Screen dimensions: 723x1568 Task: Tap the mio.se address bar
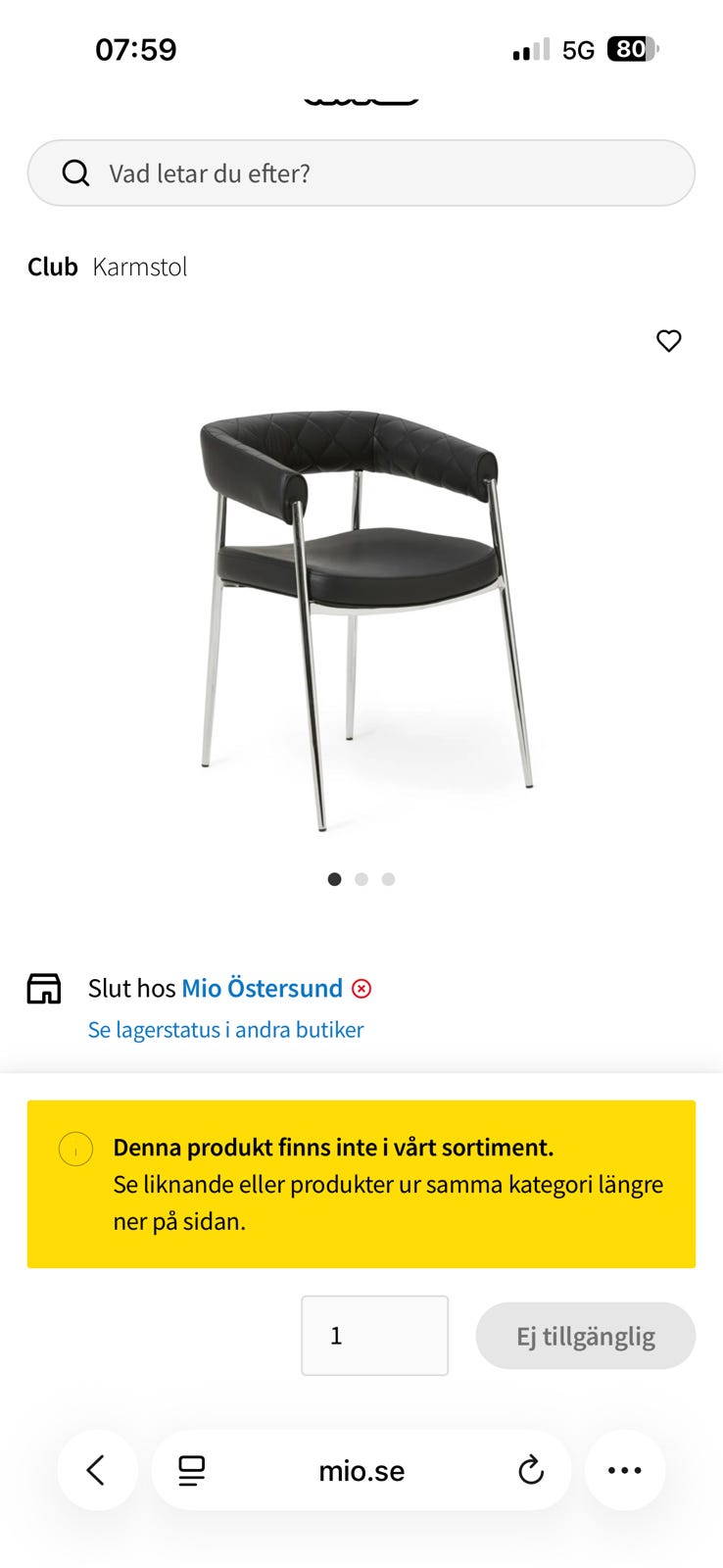coord(361,1470)
